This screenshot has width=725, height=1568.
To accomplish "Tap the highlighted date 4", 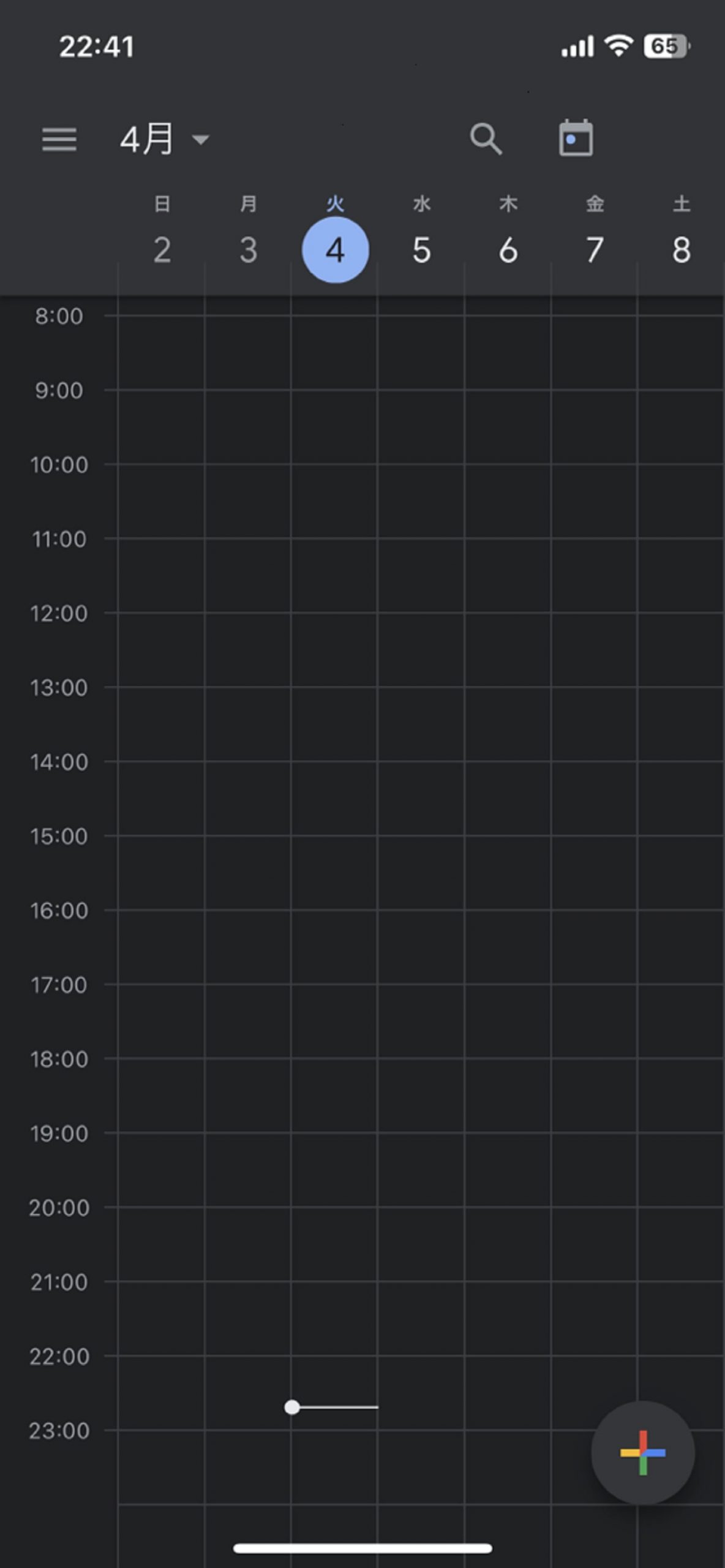I will point(336,249).
